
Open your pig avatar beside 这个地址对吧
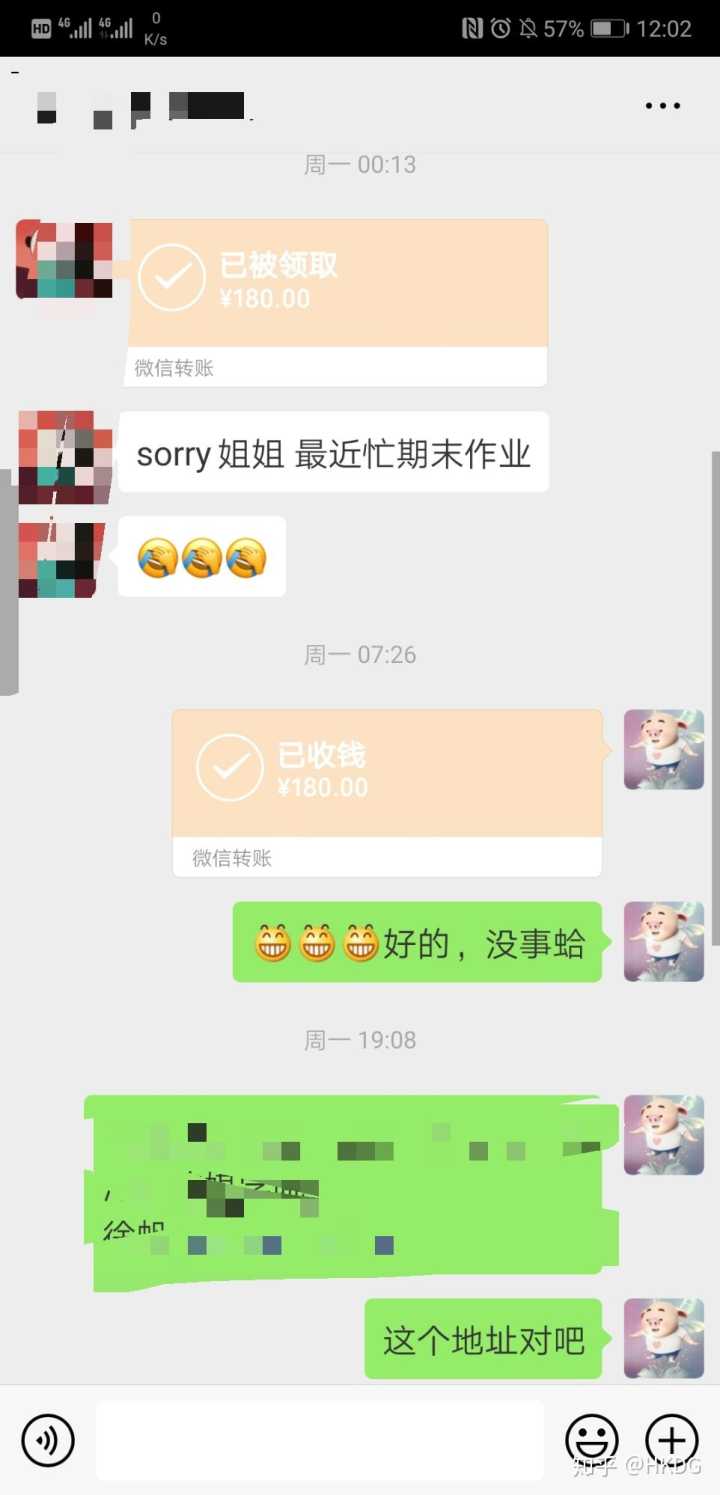click(x=664, y=1339)
